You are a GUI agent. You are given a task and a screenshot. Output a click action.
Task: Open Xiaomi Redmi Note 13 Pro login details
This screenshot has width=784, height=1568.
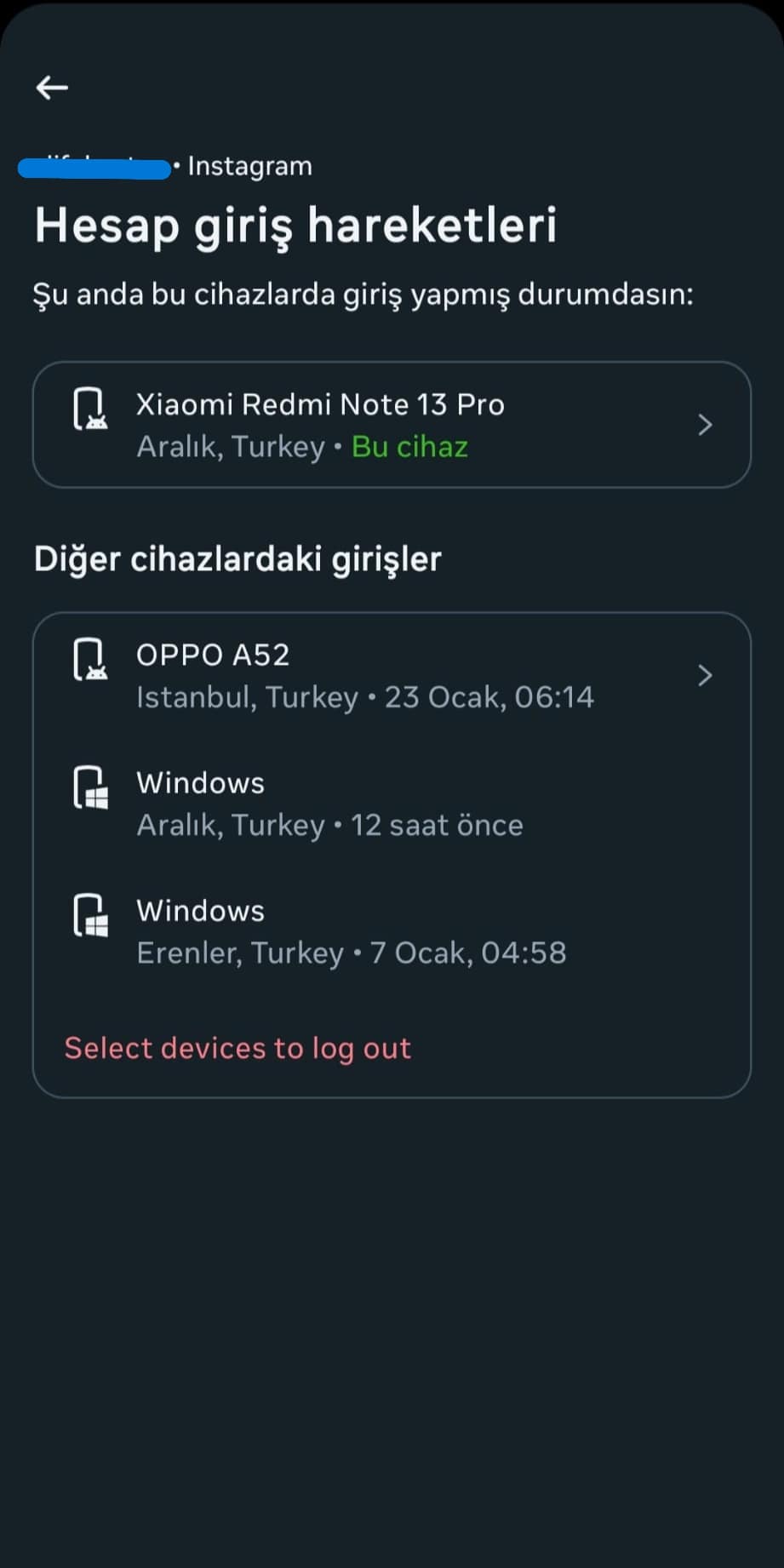(x=392, y=425)
